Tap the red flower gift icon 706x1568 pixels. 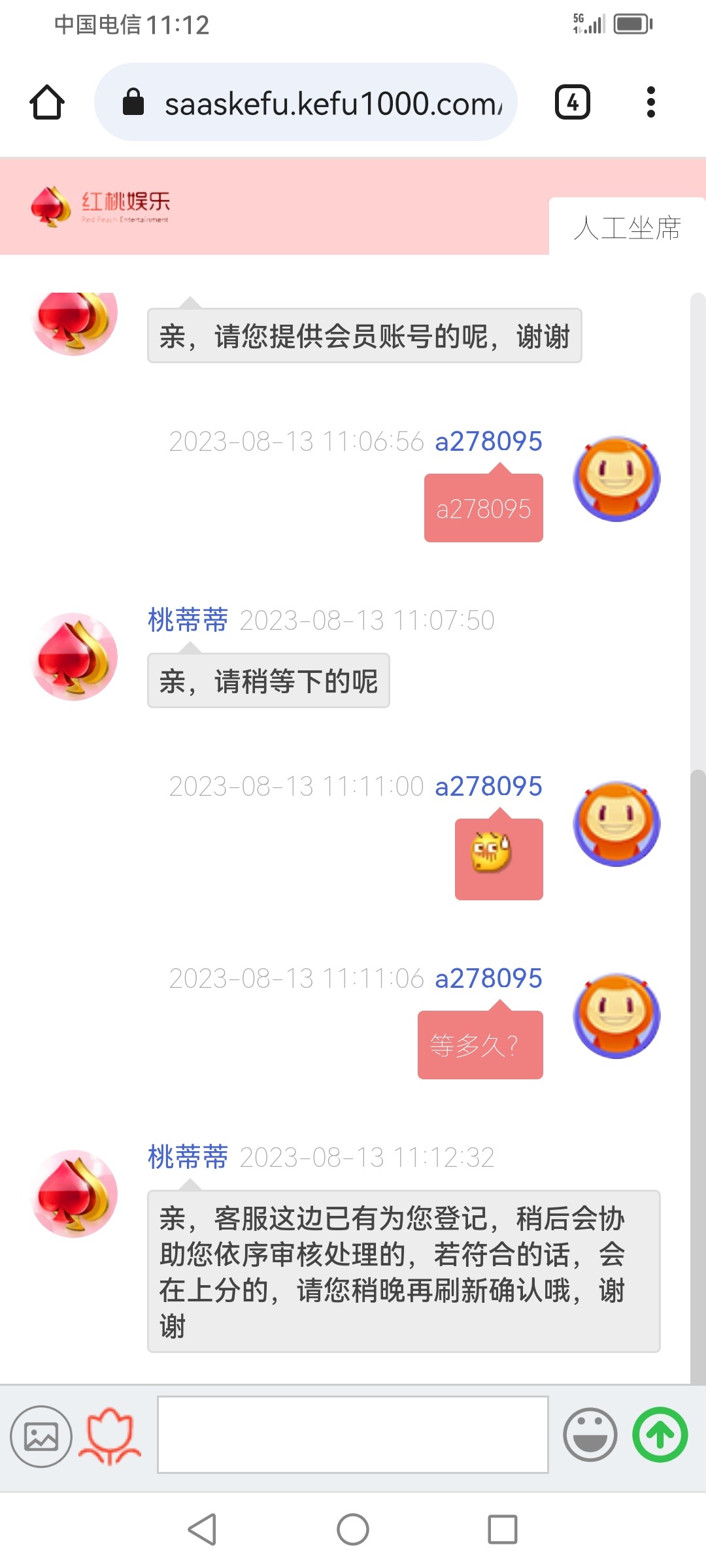pos(110,1436)
